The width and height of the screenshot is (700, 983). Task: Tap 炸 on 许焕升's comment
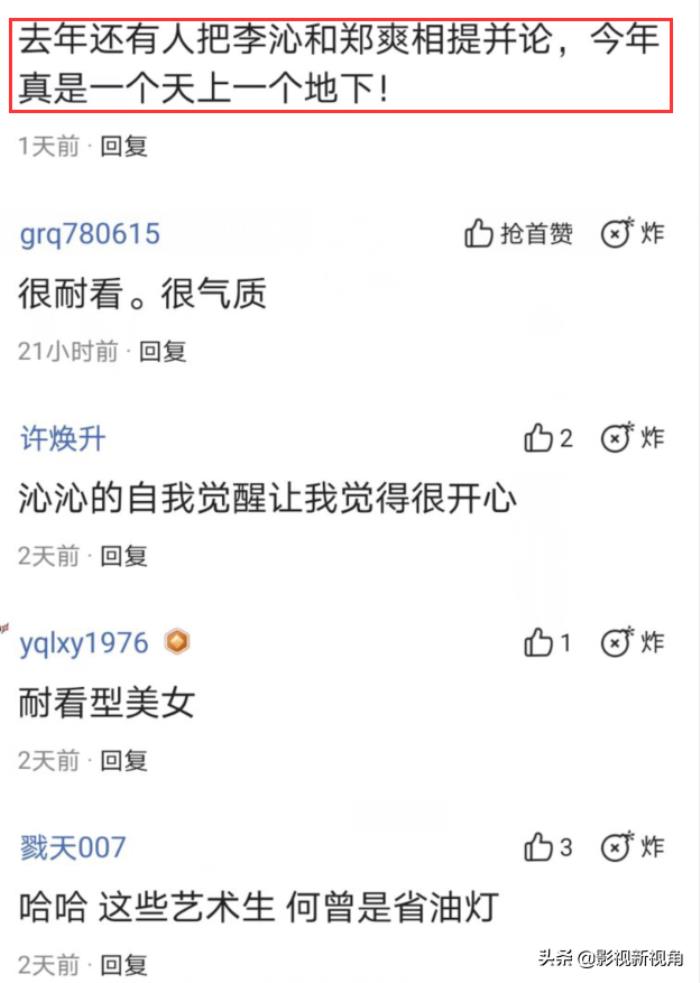pyautogui.click(x=632, y=438)
